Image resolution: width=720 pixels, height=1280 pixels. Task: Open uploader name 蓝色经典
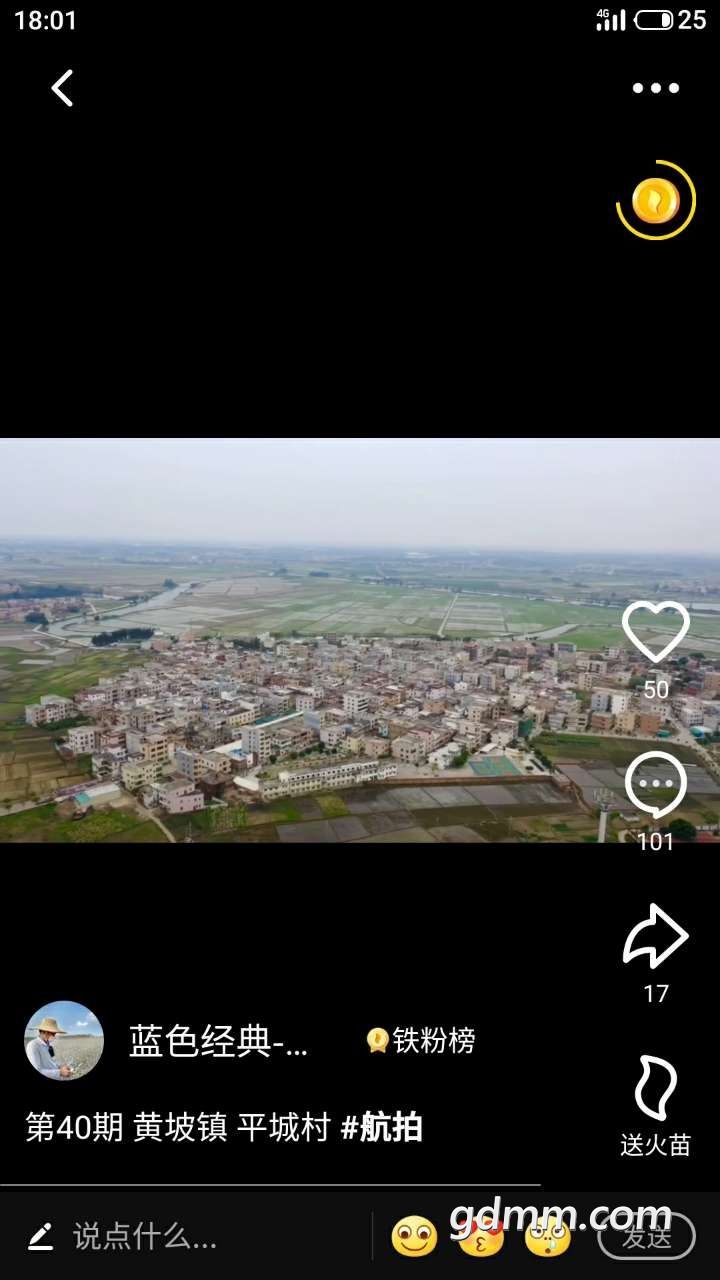pyautogui.click(x=218, y=1041)
